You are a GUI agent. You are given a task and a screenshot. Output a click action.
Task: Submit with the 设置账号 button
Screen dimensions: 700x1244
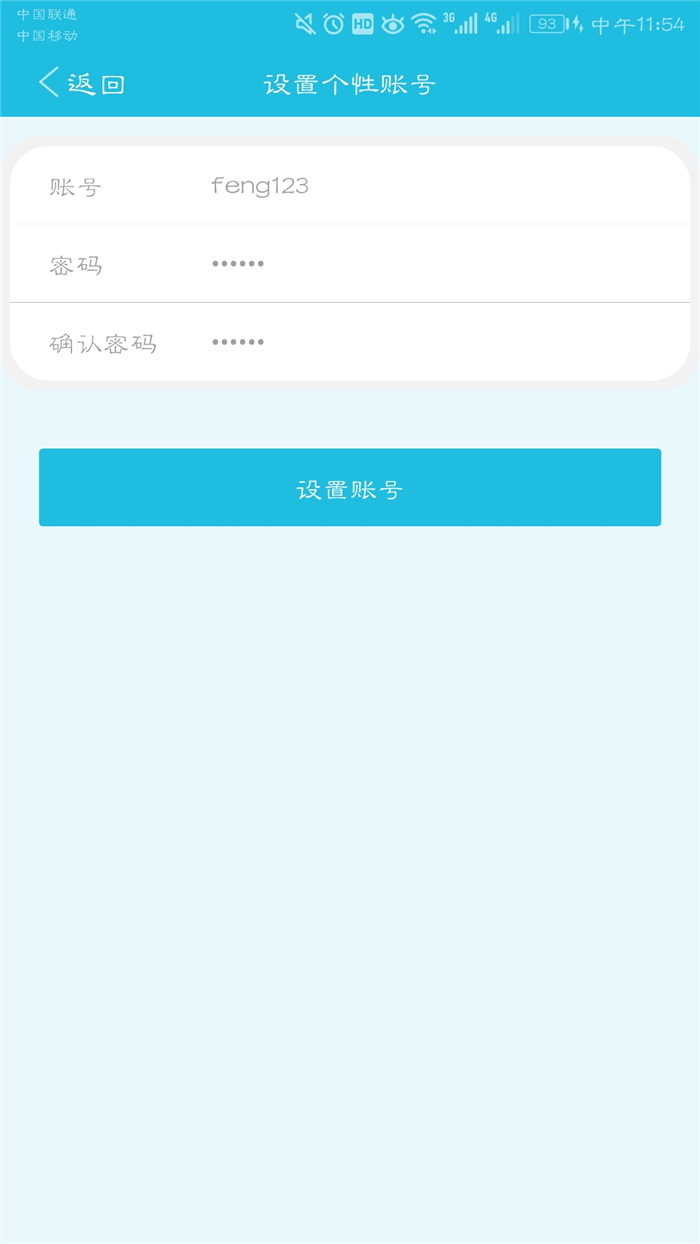point(350,488)
